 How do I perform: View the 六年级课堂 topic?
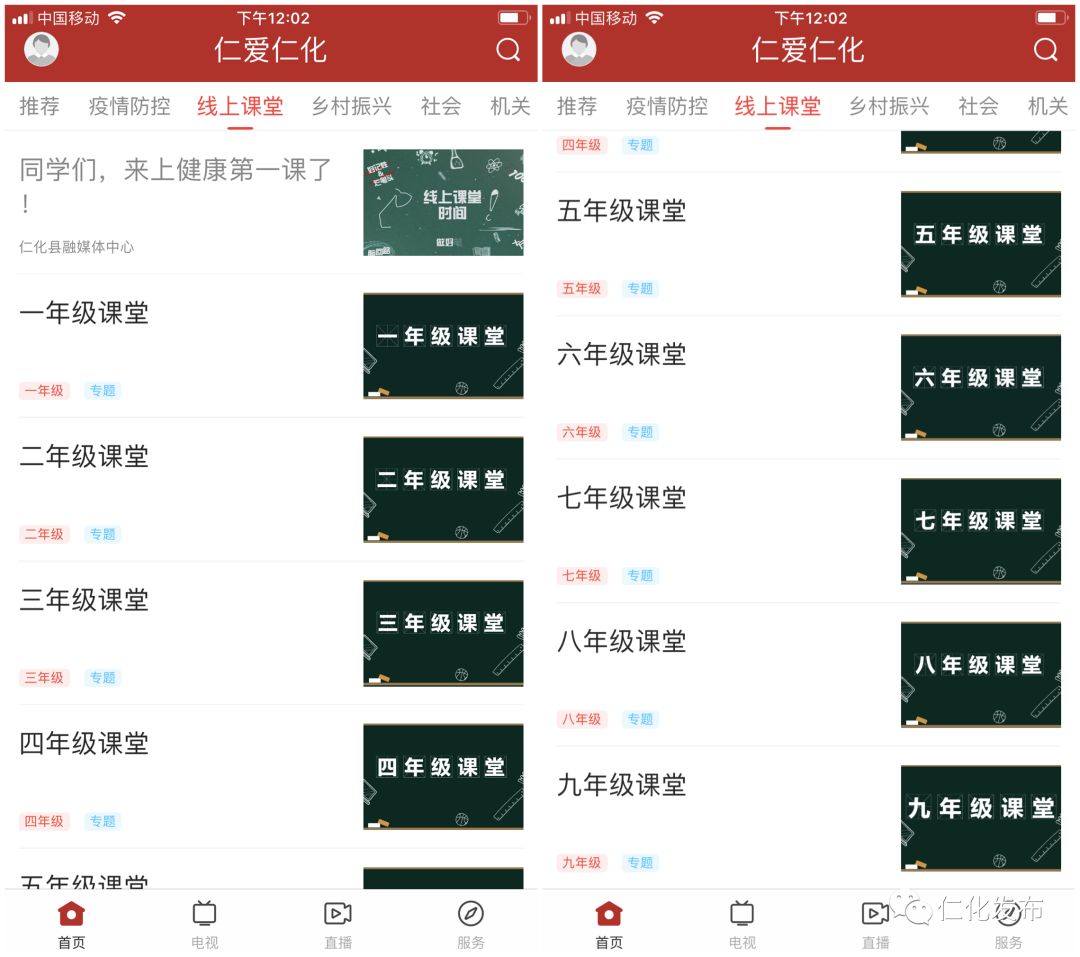[621, 355]
